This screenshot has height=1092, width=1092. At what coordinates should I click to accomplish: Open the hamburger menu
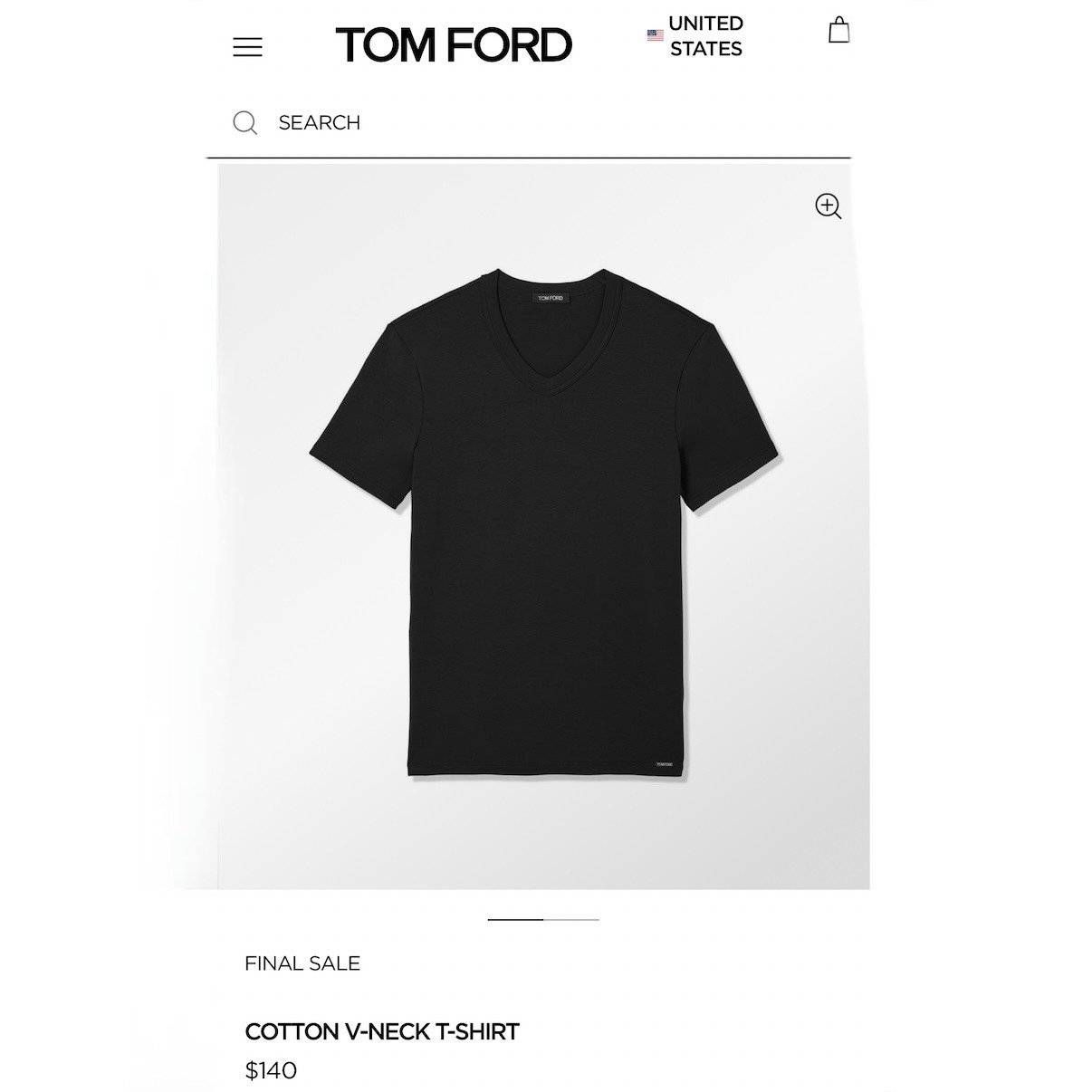pos(247,47)
